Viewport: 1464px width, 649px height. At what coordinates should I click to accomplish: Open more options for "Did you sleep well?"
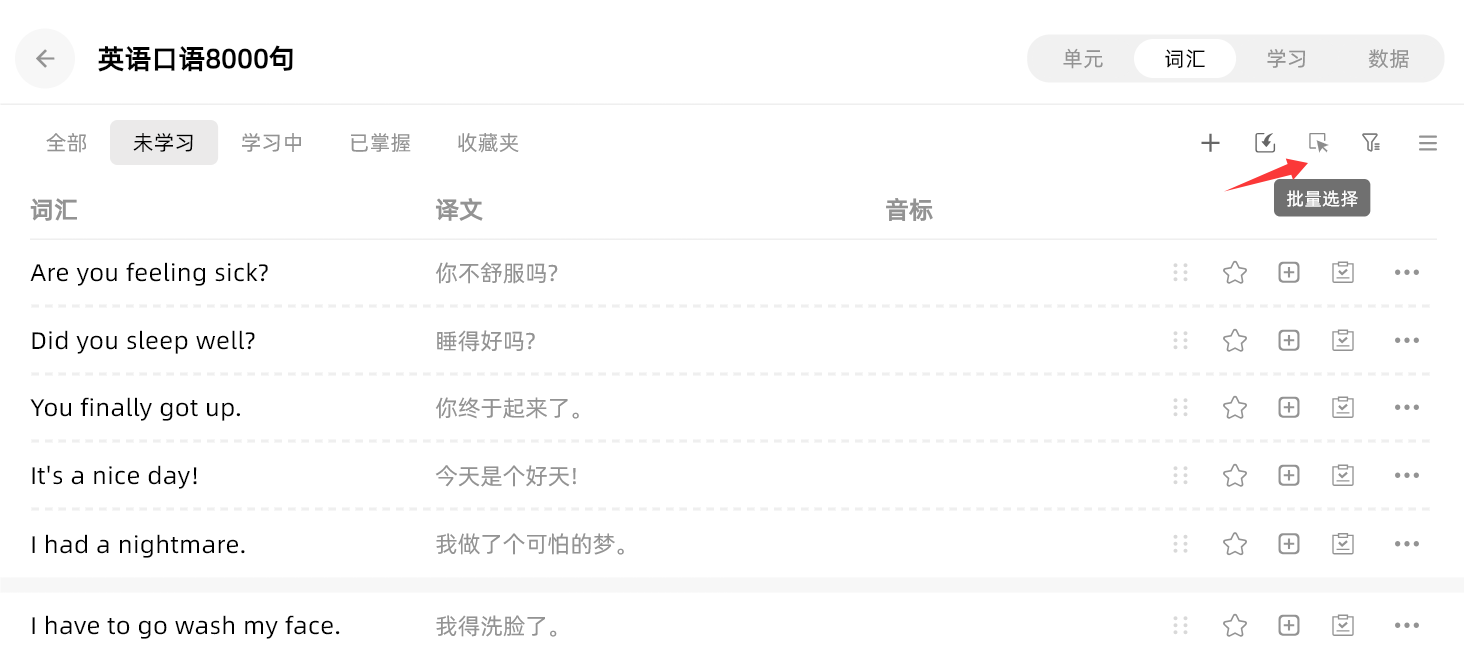[1406, 341]
